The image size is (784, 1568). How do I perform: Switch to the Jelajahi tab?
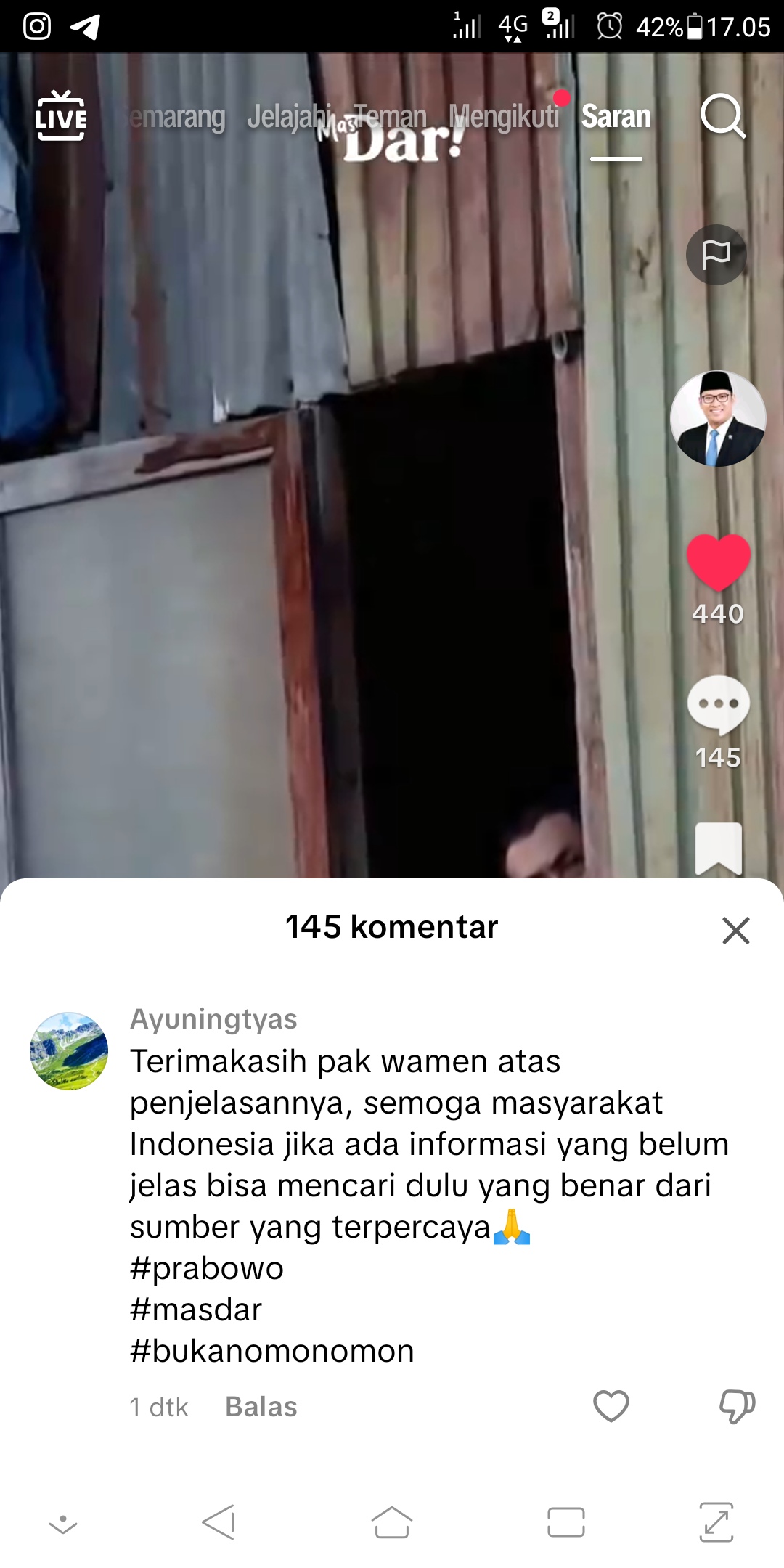(x=290, y=116)
